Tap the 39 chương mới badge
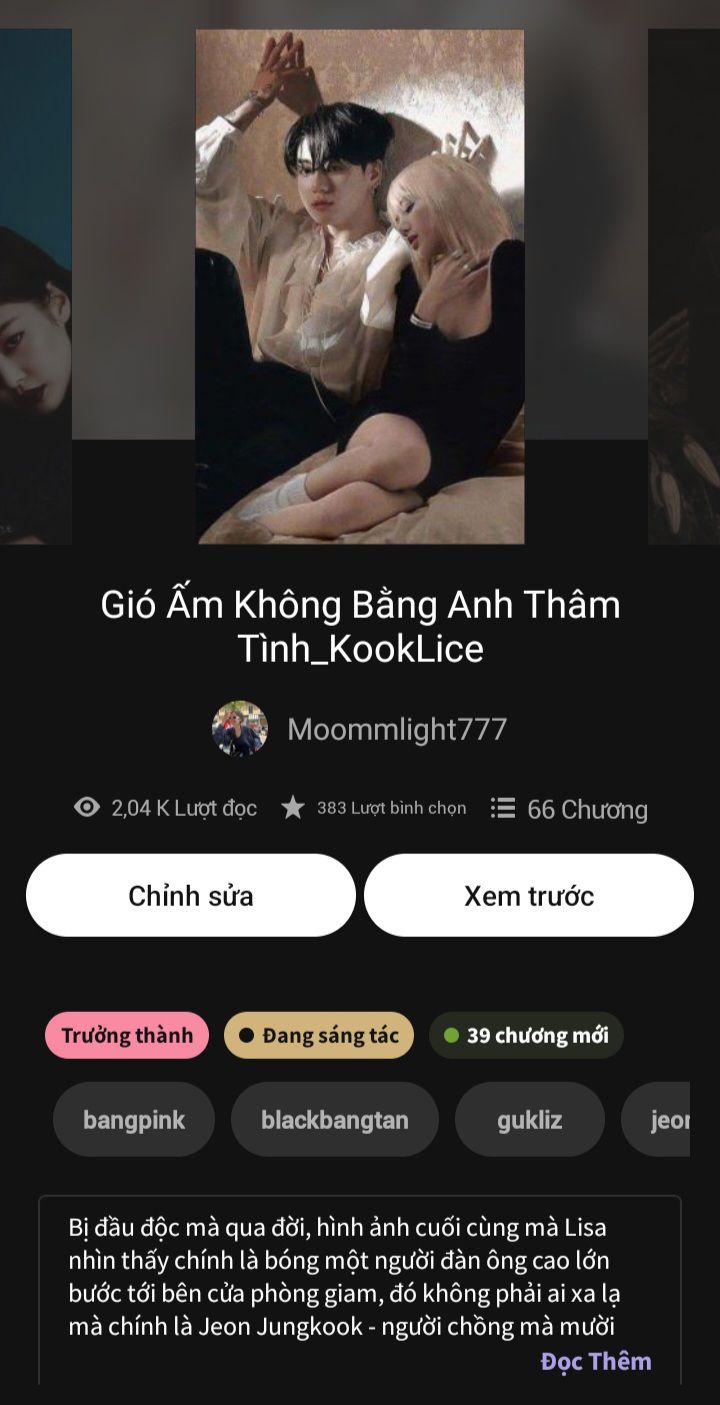Viewport: 720px width, 1405px height. coord(526,1035)
